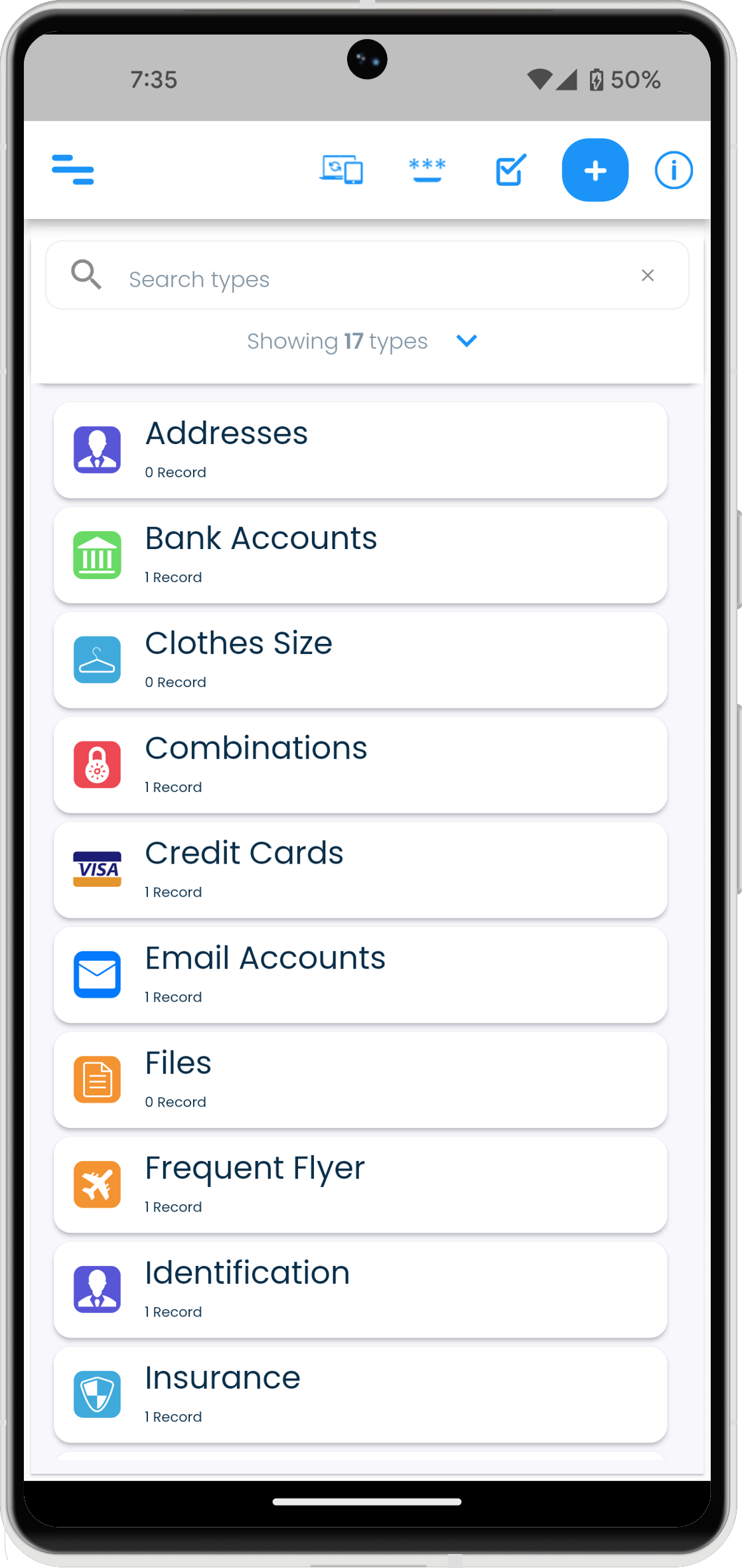
Task: Open the info icon
Action: pos(673,170)
